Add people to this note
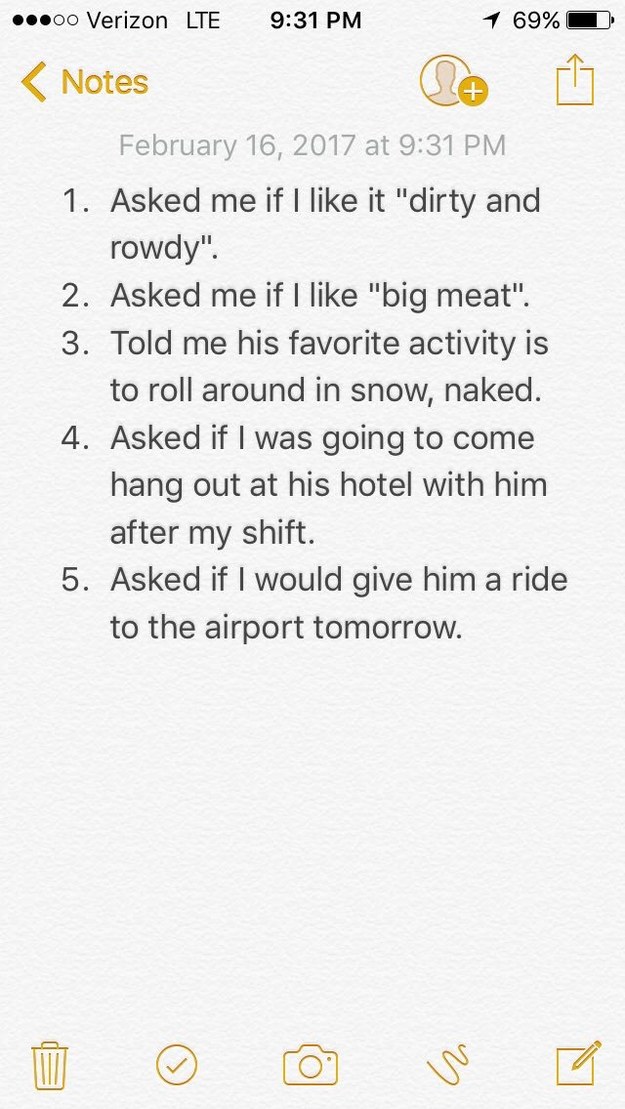 453,81
